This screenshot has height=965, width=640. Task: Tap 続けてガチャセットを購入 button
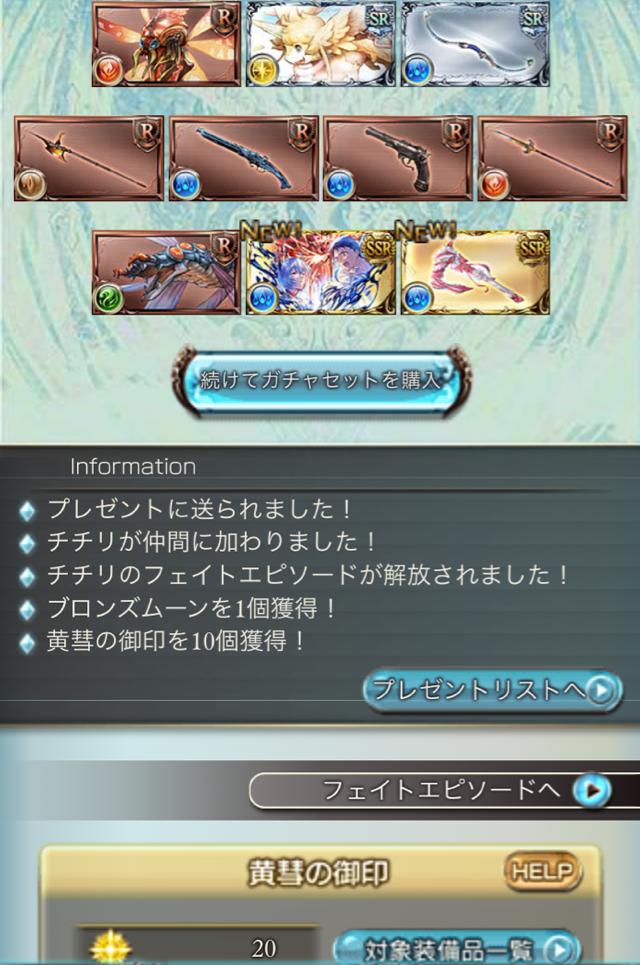pos(320,381)
